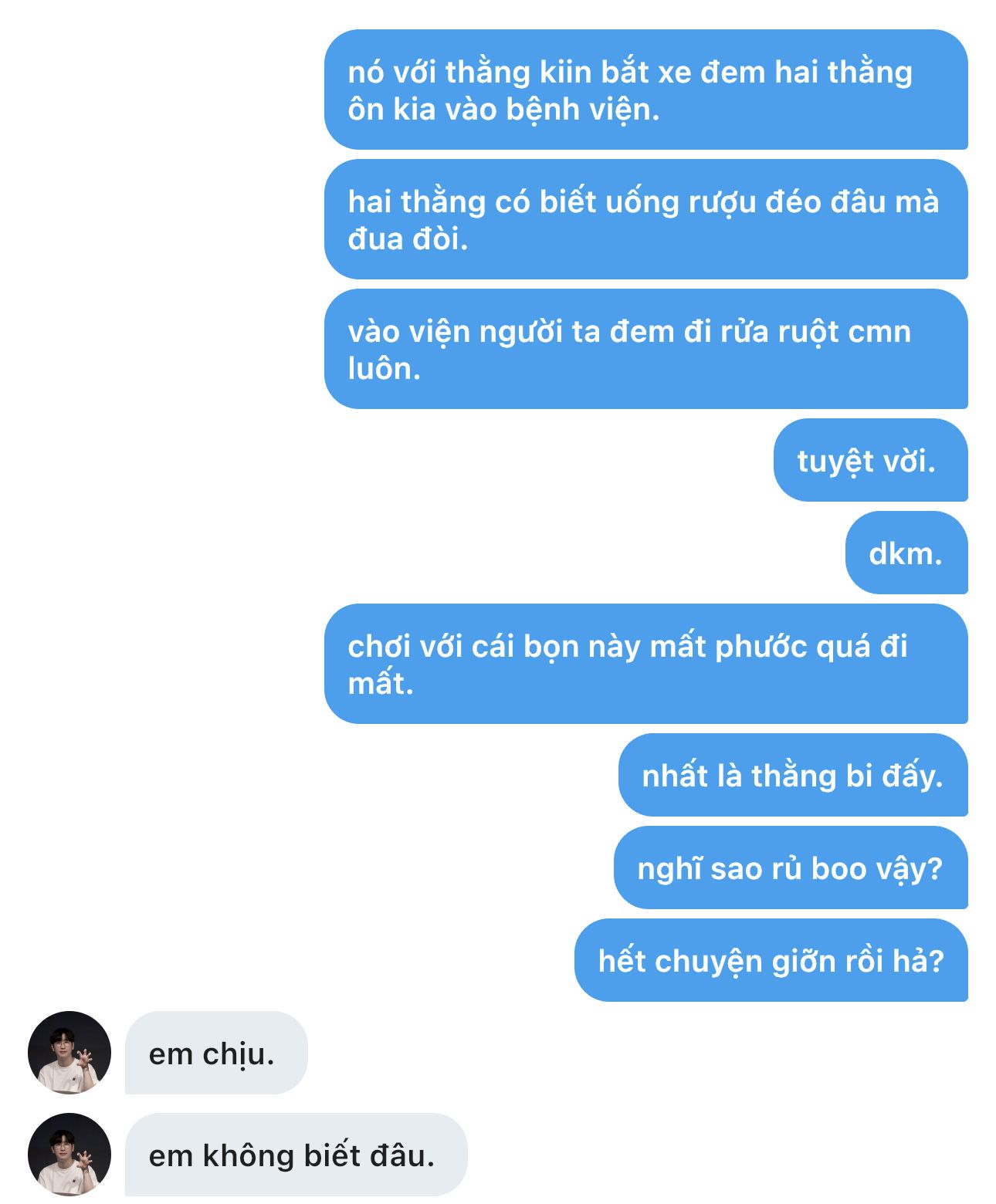Open sender's avatar beside "em chịu." message
This screenshot has height=1204, width=996.
click(x=69, y=1053)
